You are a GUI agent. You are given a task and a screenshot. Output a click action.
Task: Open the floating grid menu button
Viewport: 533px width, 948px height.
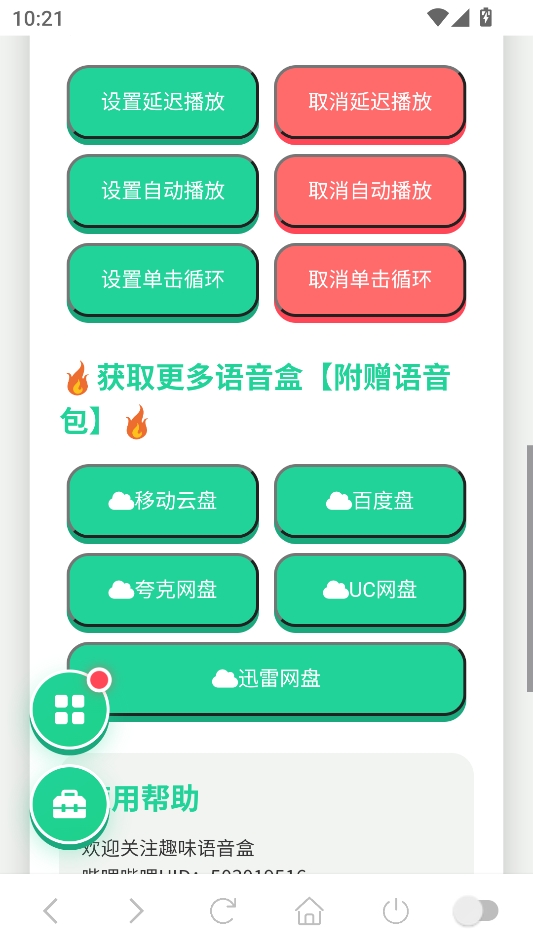coord(69,710)
